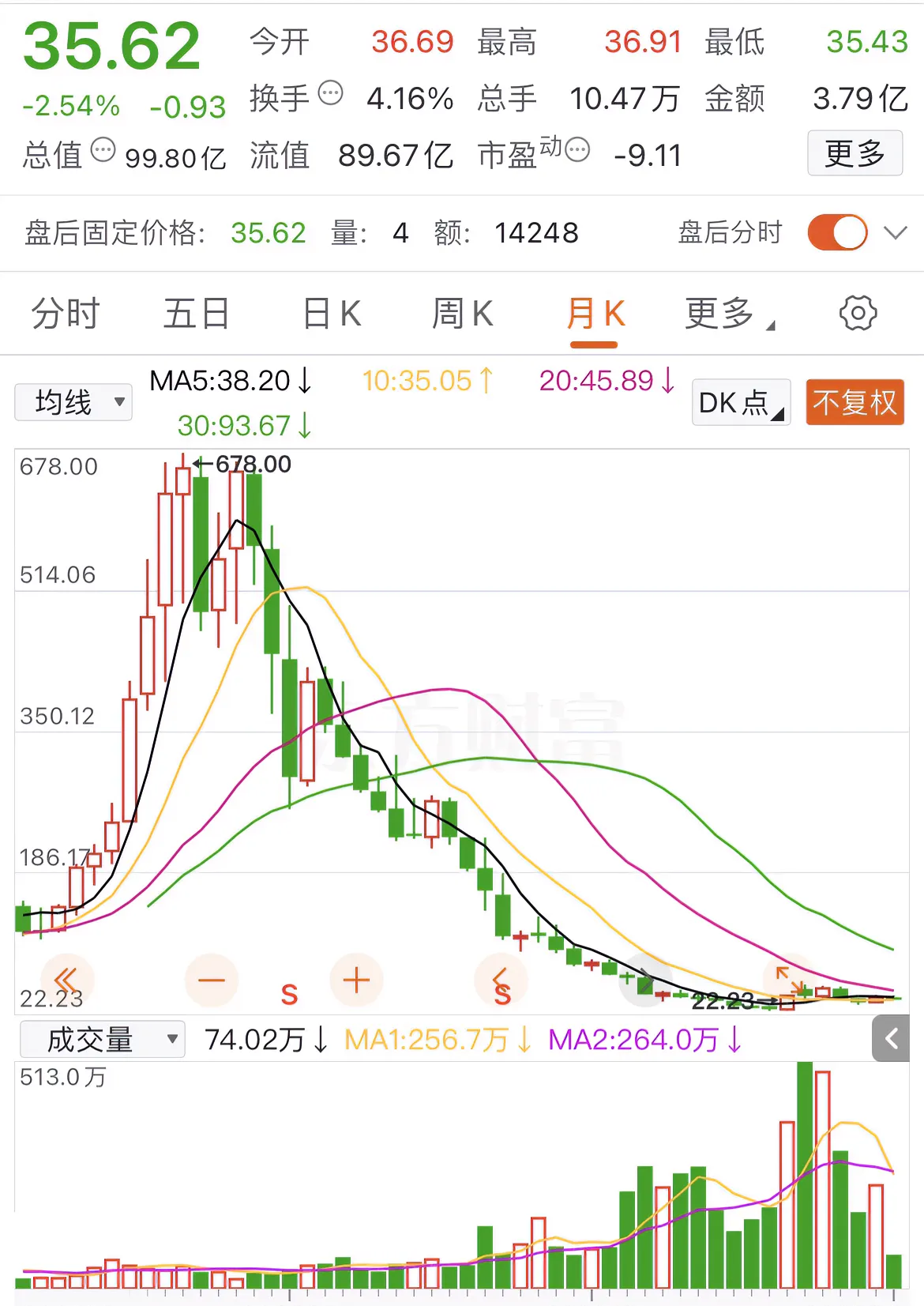This screenshot has height=1306, width=924.
Task: Click the DK点 button
Action: 738,402
